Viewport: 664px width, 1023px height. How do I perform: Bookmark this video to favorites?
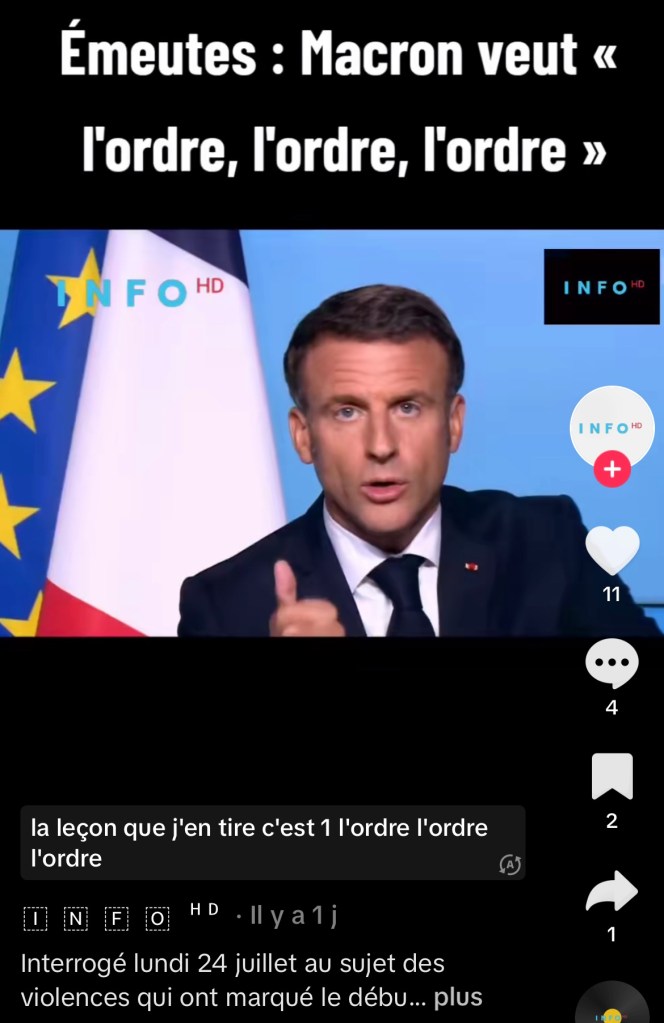coord(612,777)
